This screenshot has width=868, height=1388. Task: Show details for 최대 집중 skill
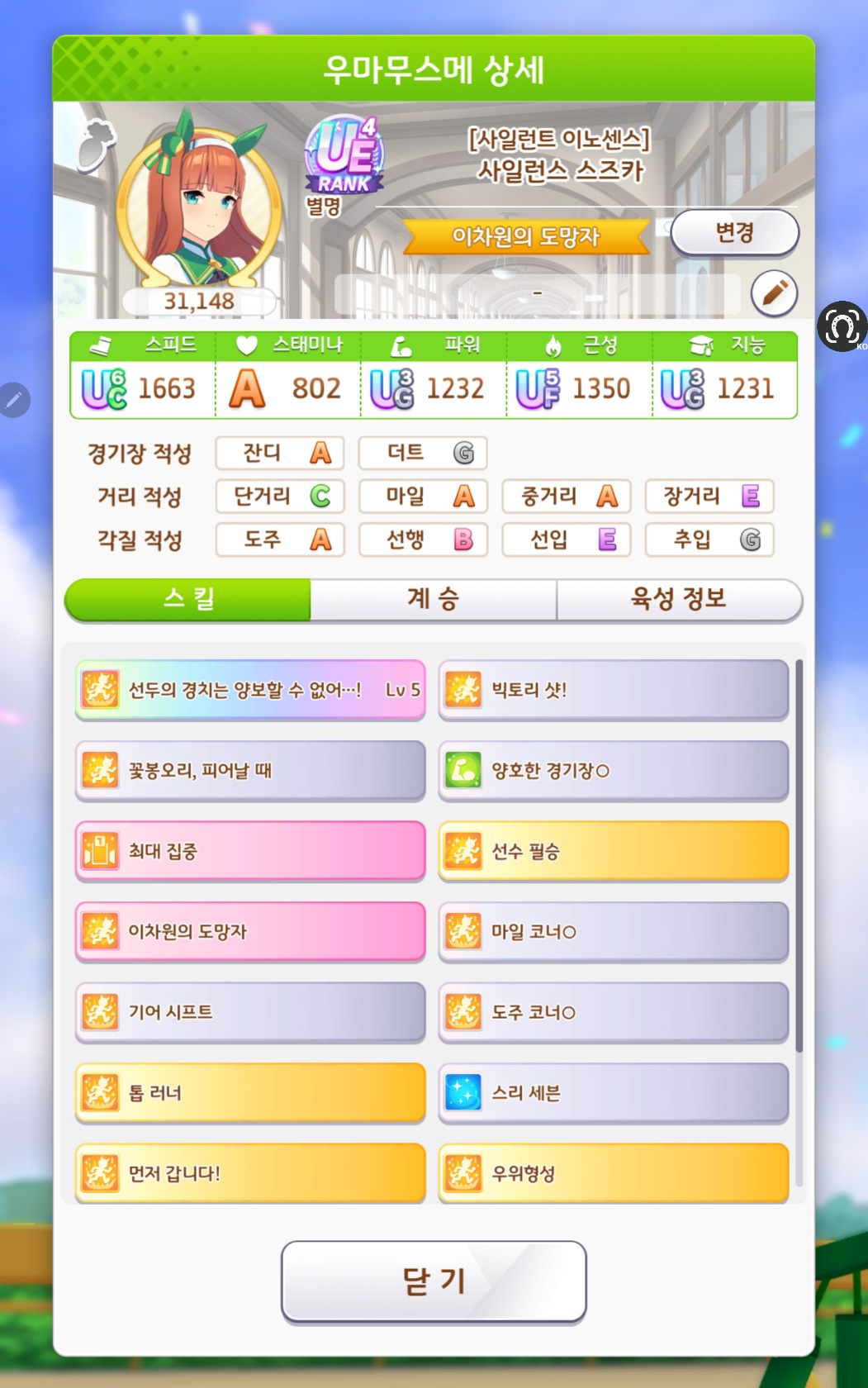[250, 851]
